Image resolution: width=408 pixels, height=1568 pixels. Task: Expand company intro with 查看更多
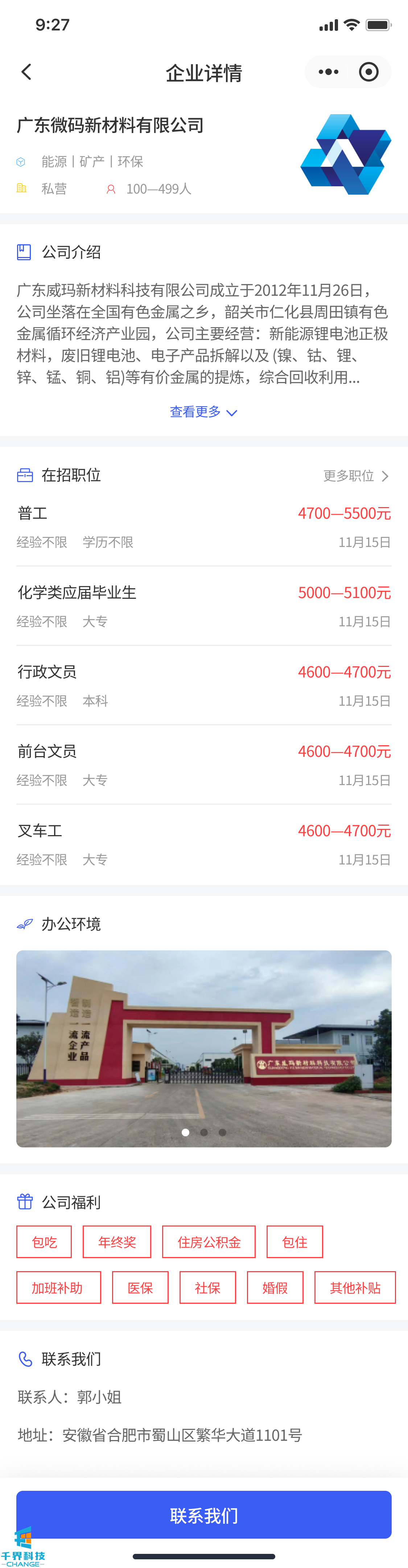click(203, 412)
